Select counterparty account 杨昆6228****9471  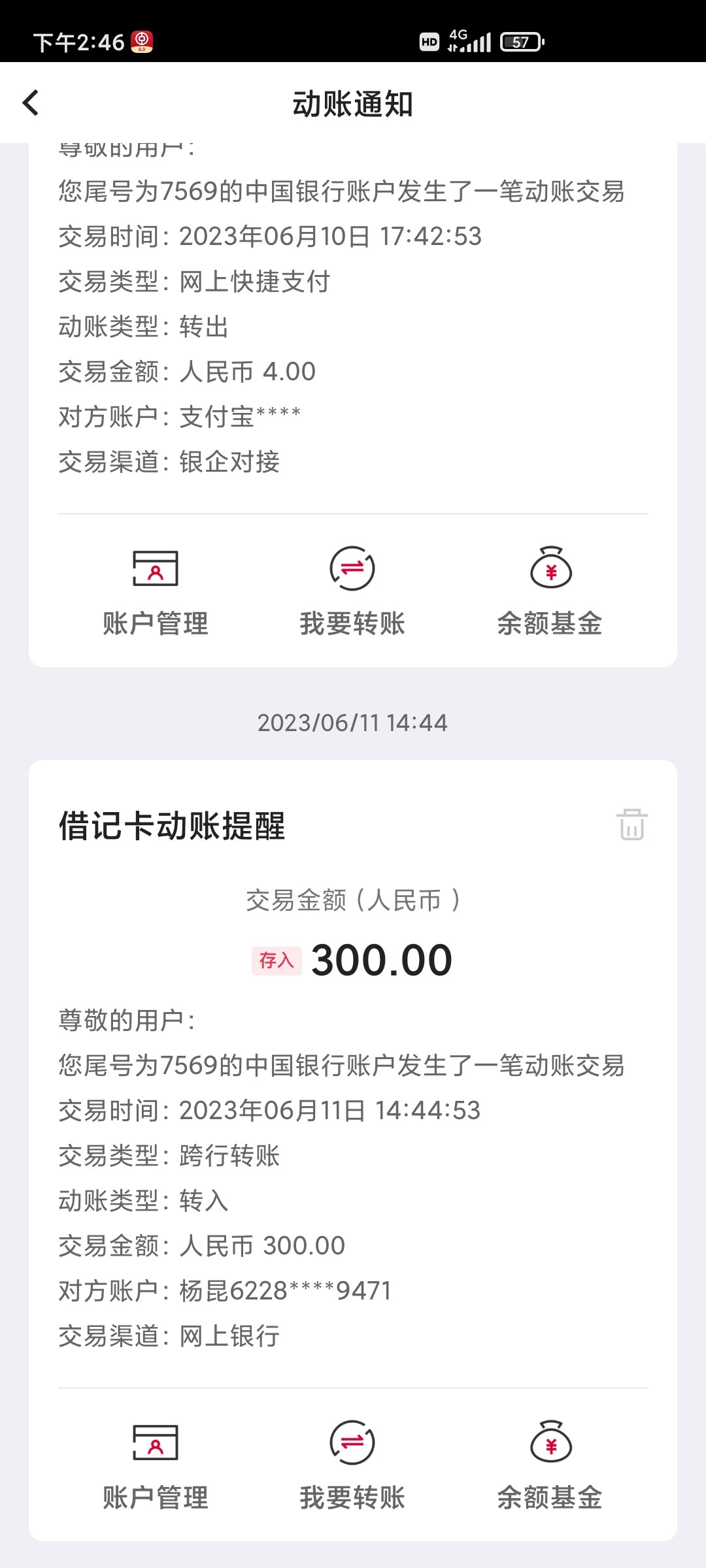[x=284, y=1292]
